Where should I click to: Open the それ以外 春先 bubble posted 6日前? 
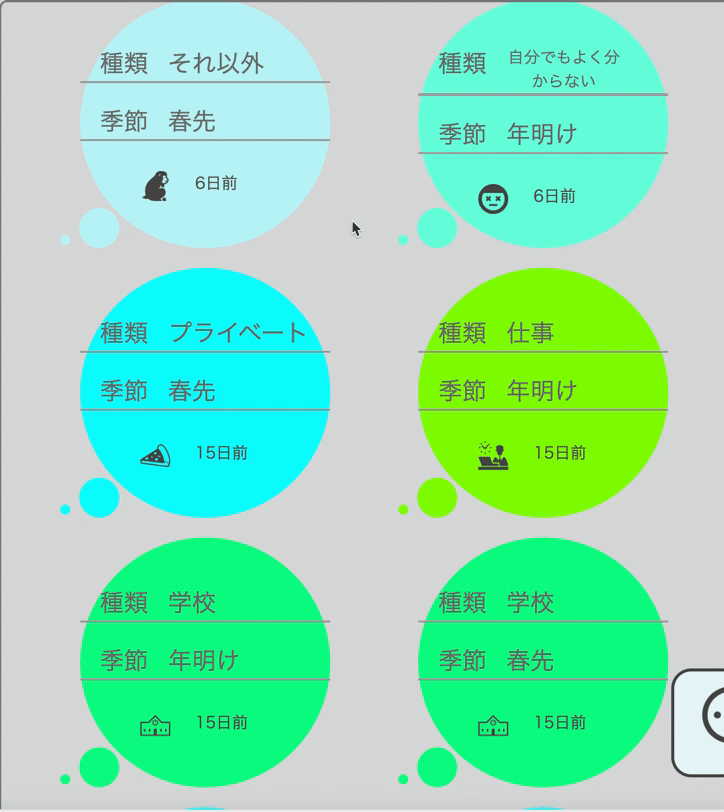205,125
